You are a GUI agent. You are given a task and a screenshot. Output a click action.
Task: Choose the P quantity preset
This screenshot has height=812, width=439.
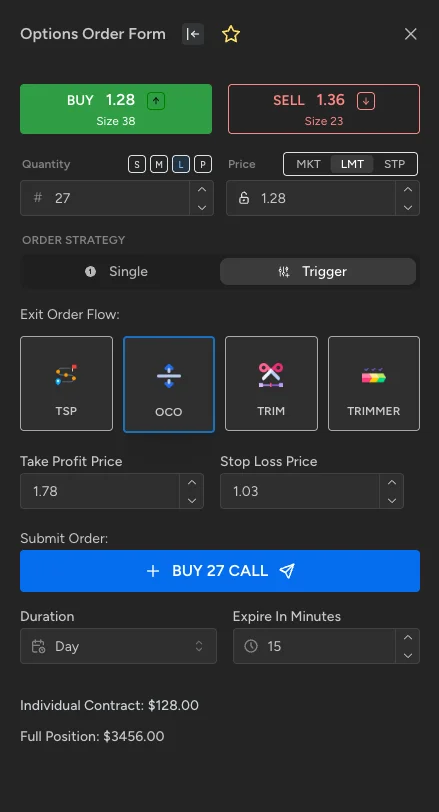(x=203, y=165)
